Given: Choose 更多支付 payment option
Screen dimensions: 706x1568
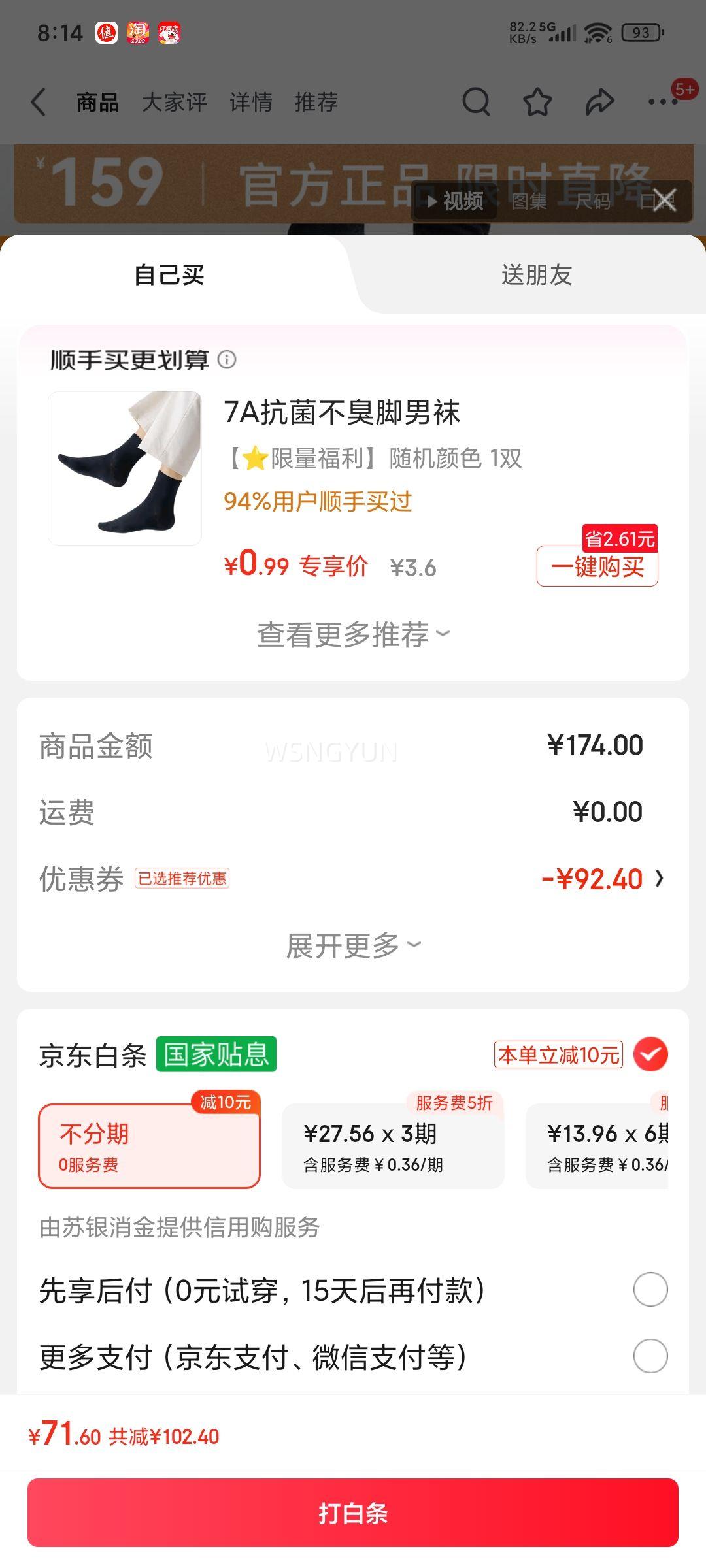Looking at the screenshot, I should pyautogui.click(x=650, y=1356).
